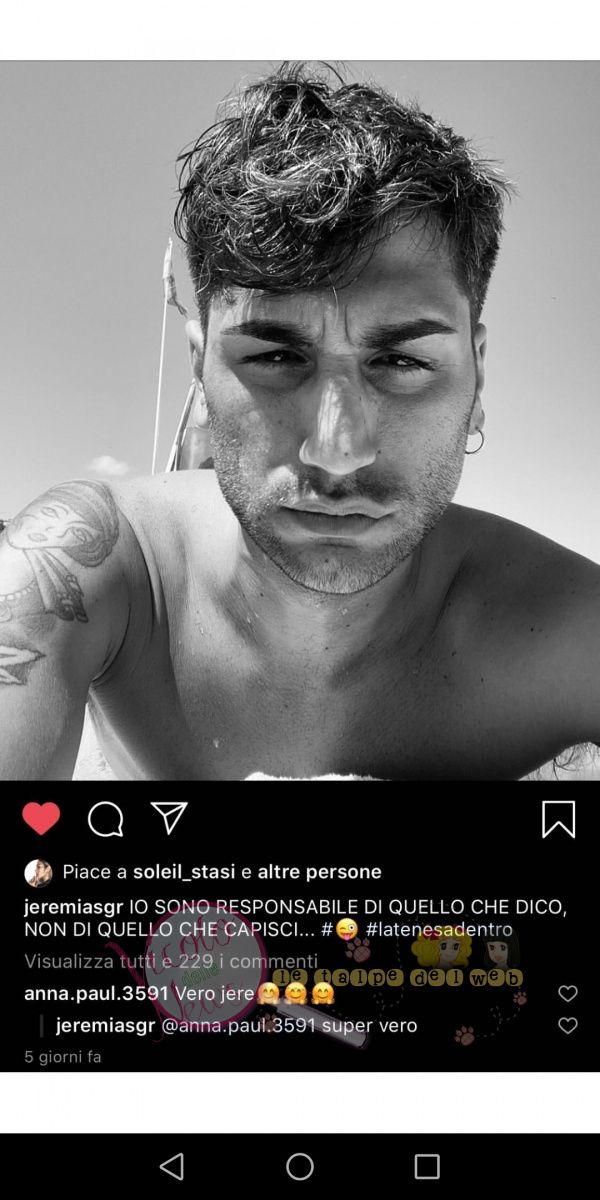The width and height of the screenshot is (600, 1200).
Task: View the list of altre persone likes
Action: click(319, 872)
